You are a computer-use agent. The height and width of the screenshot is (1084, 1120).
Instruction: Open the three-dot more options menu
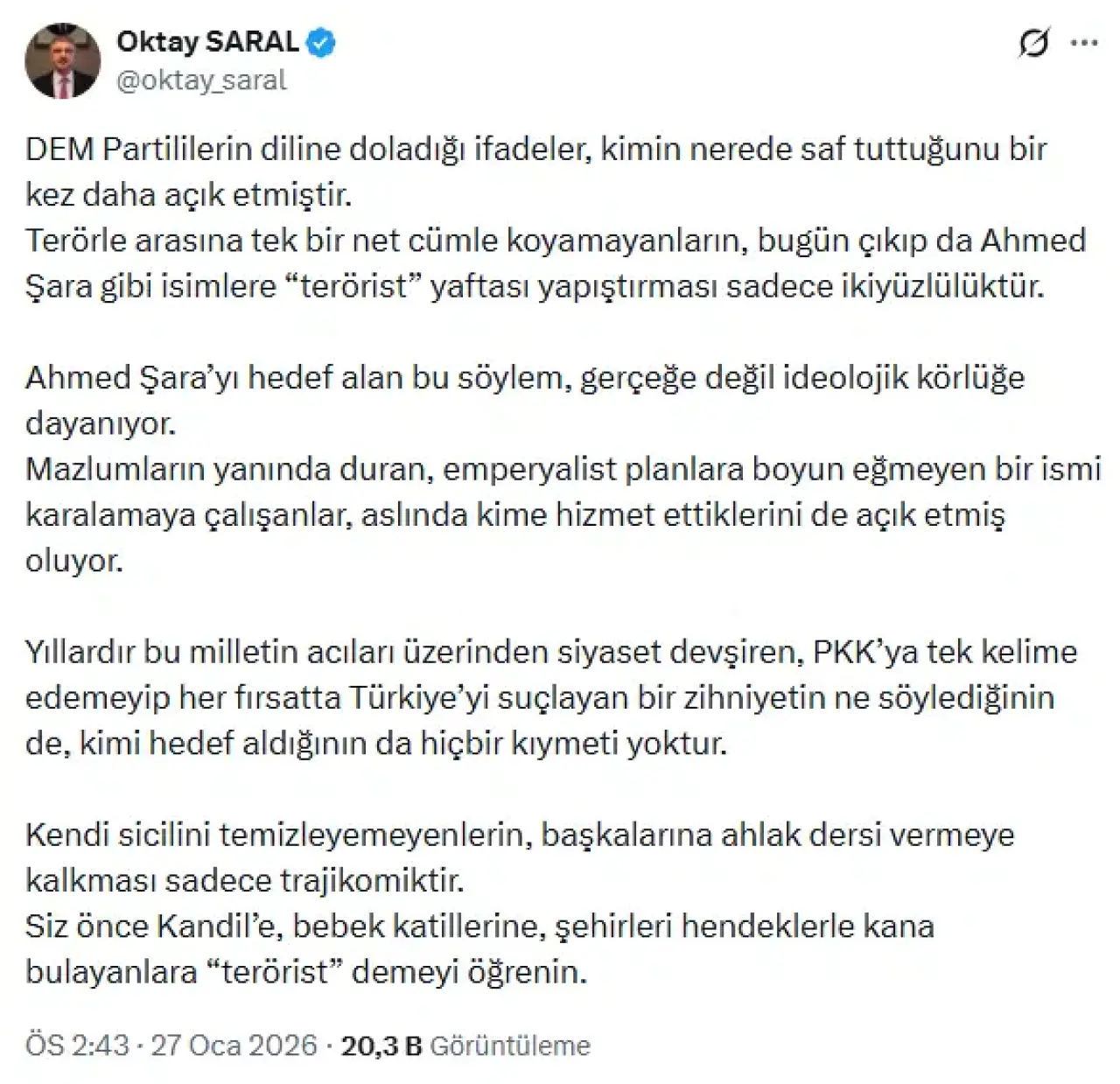tap(1084, 43)
